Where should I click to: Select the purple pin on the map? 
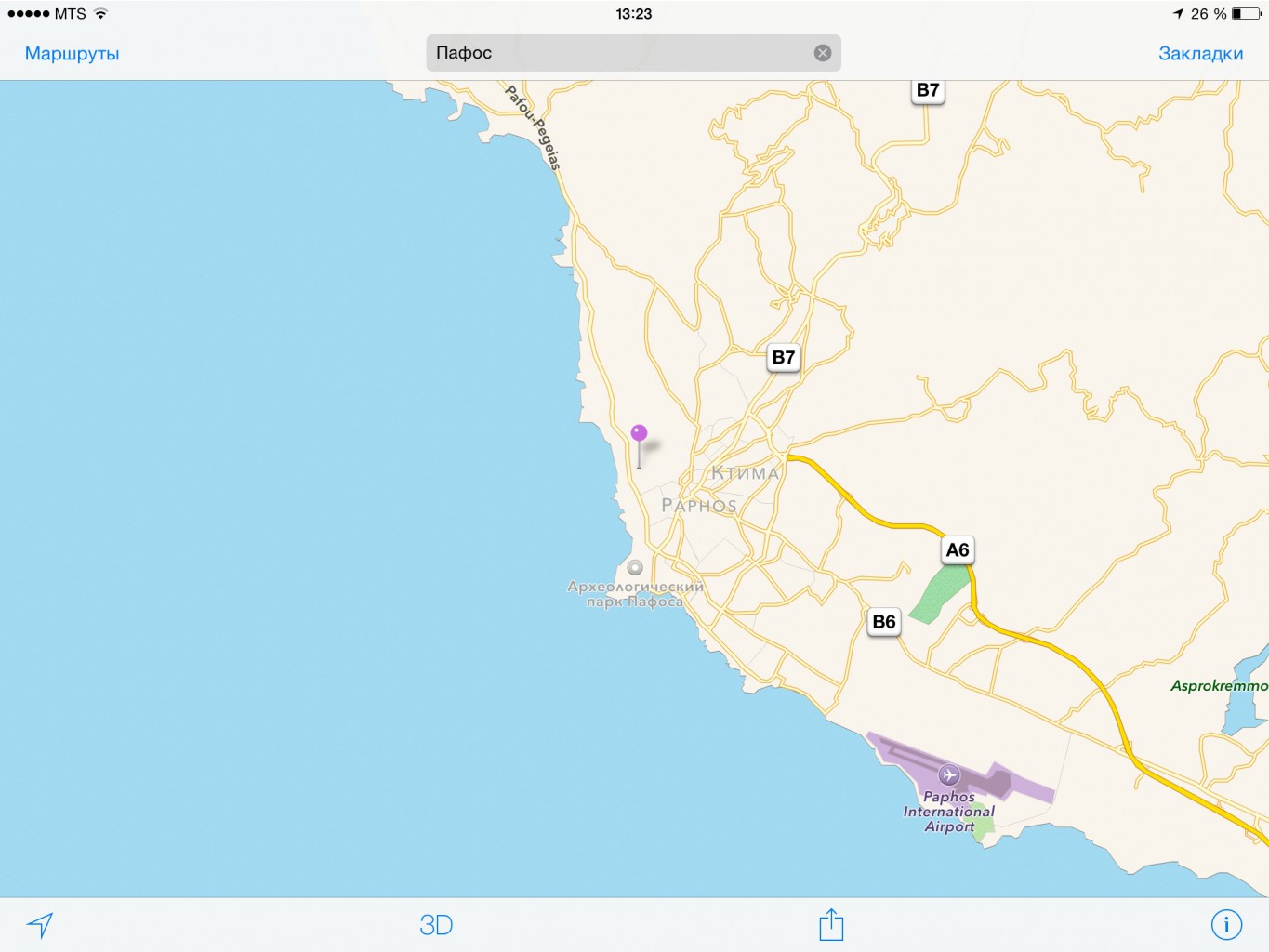(639, 434)
